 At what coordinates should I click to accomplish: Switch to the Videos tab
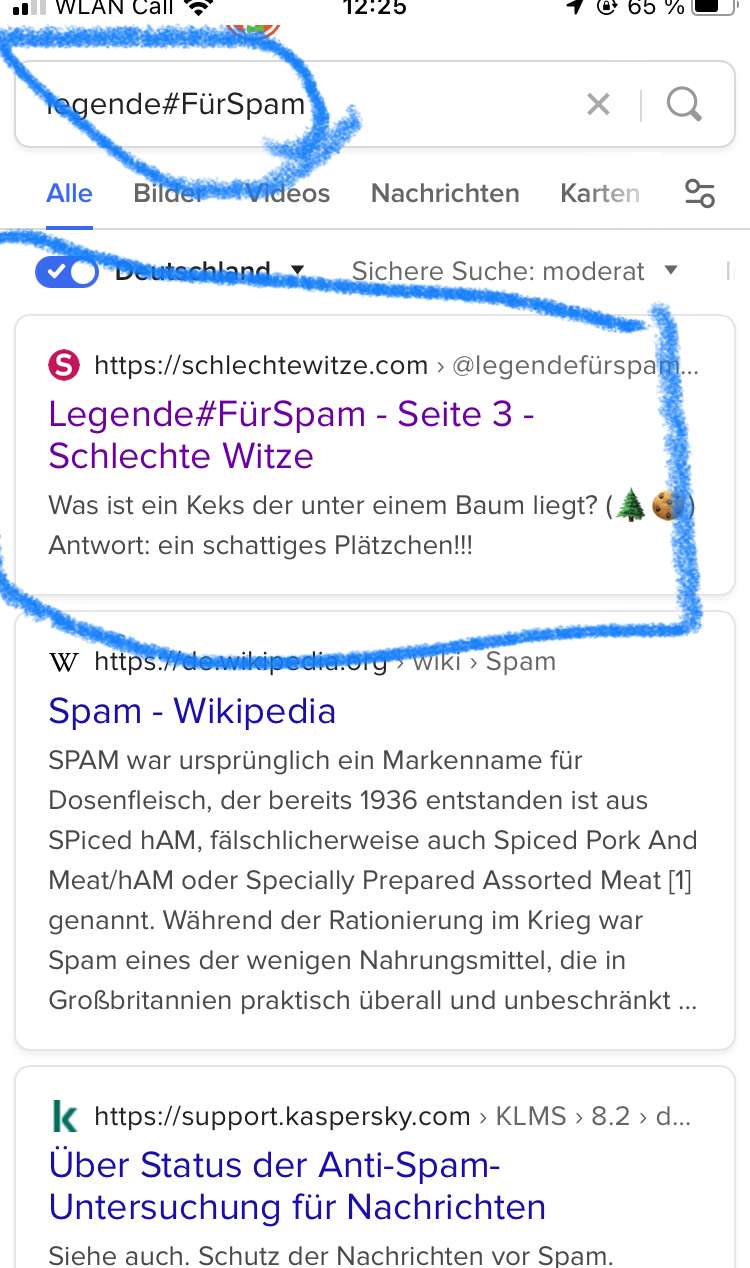pyautogui.click(x=288, y=193)
